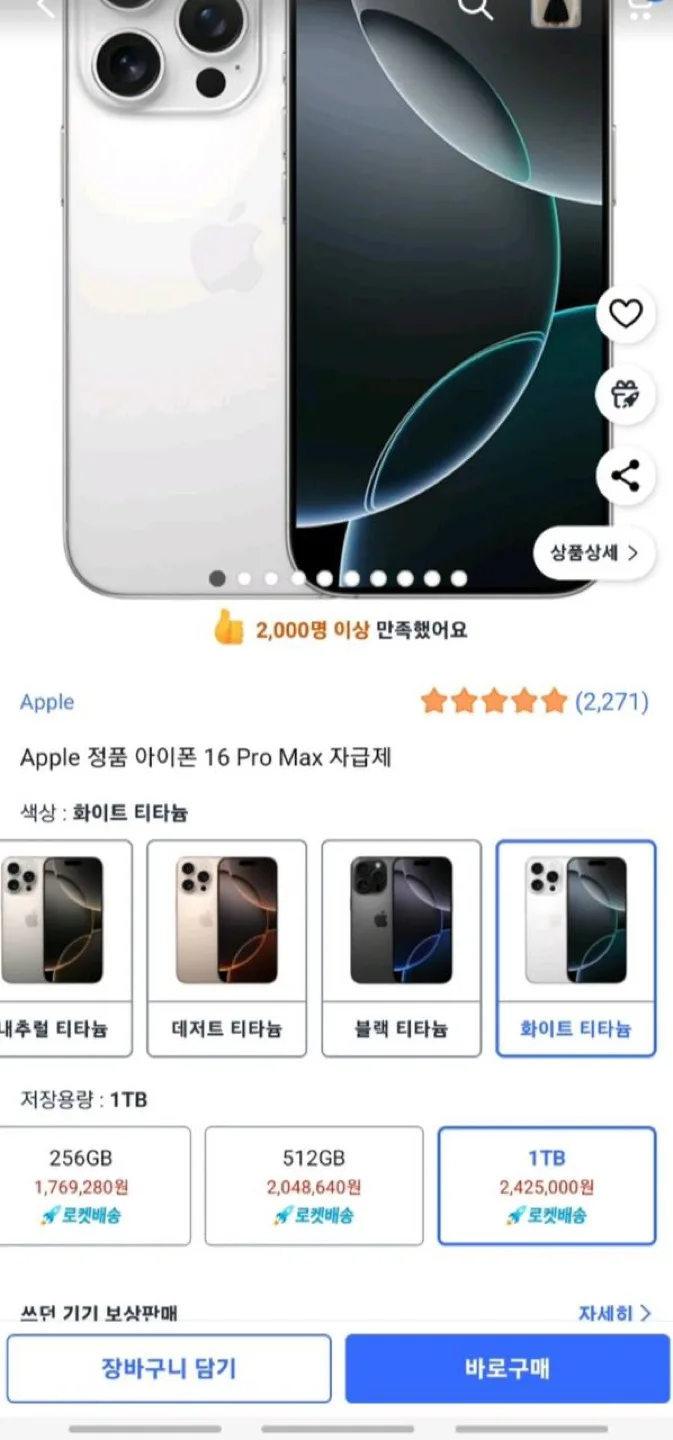Tap the gift icon button
Screen dimensions: 673x1440
(x=625, y=395)
